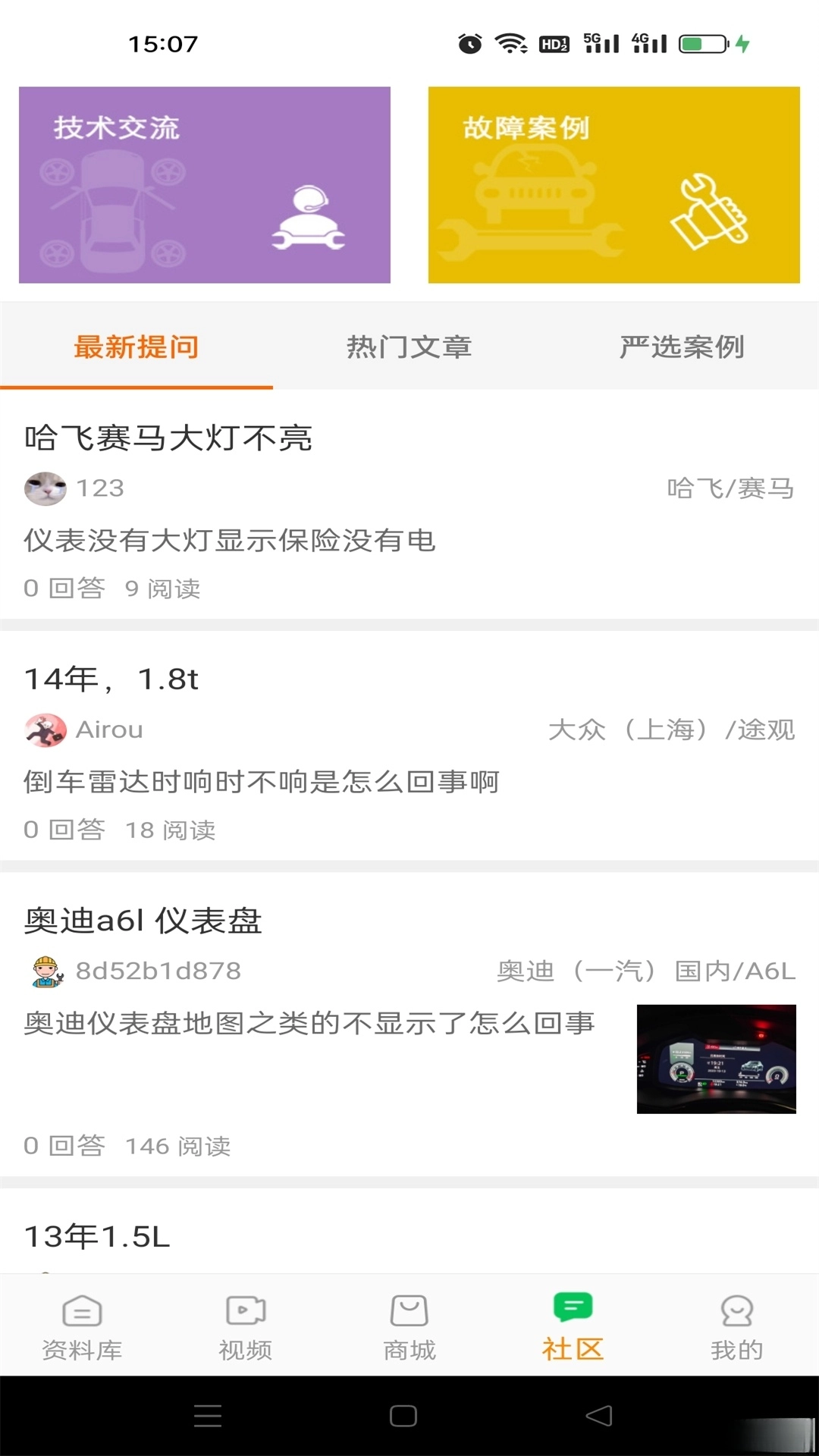This screenshot has height=1456, width=819.
Task: Open the 哈飞赛马大灯不亮 question
Action: (168, 437)
